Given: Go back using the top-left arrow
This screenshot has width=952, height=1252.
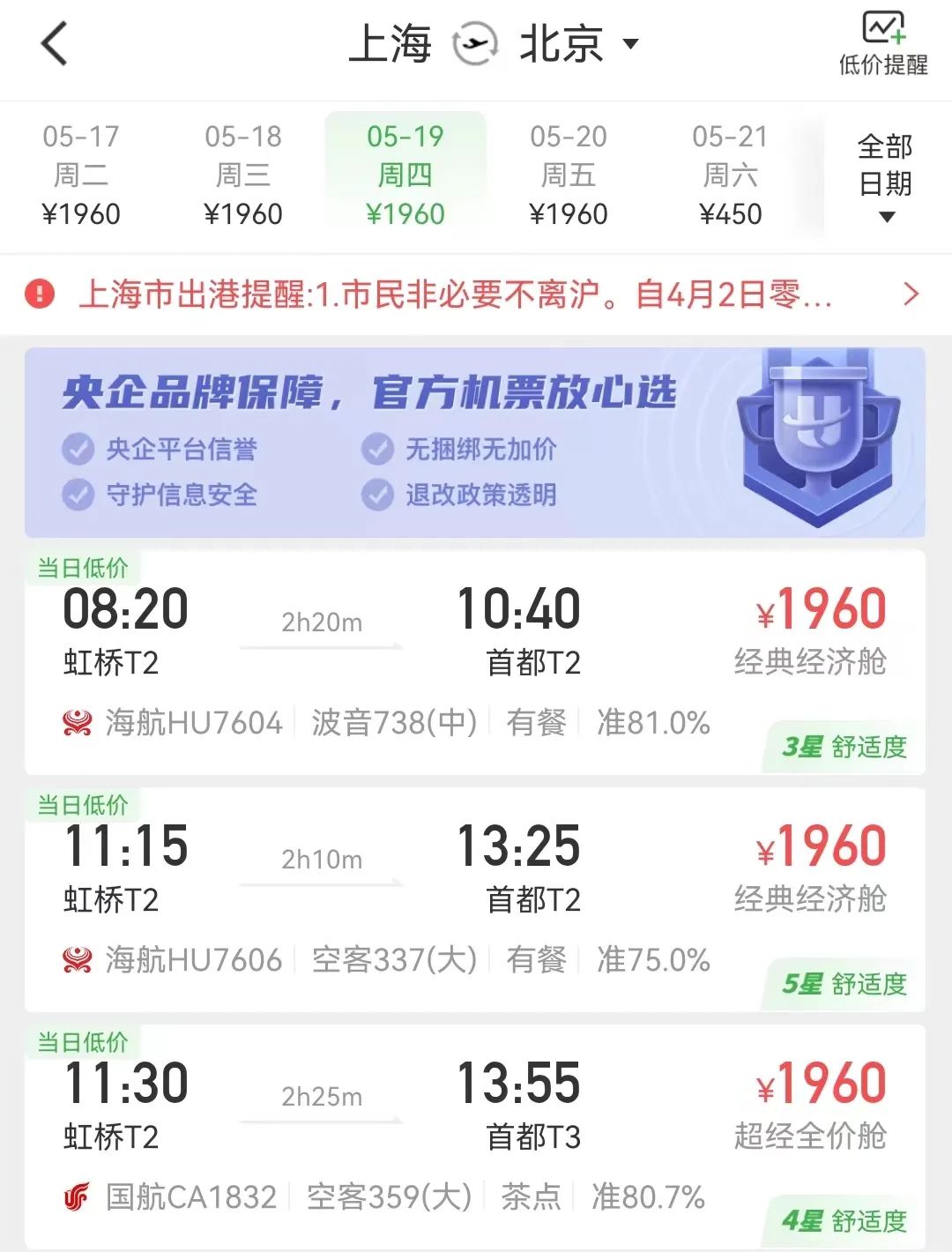Looking at the screenshot, I should pyautogui.click(x=55, y=44).
